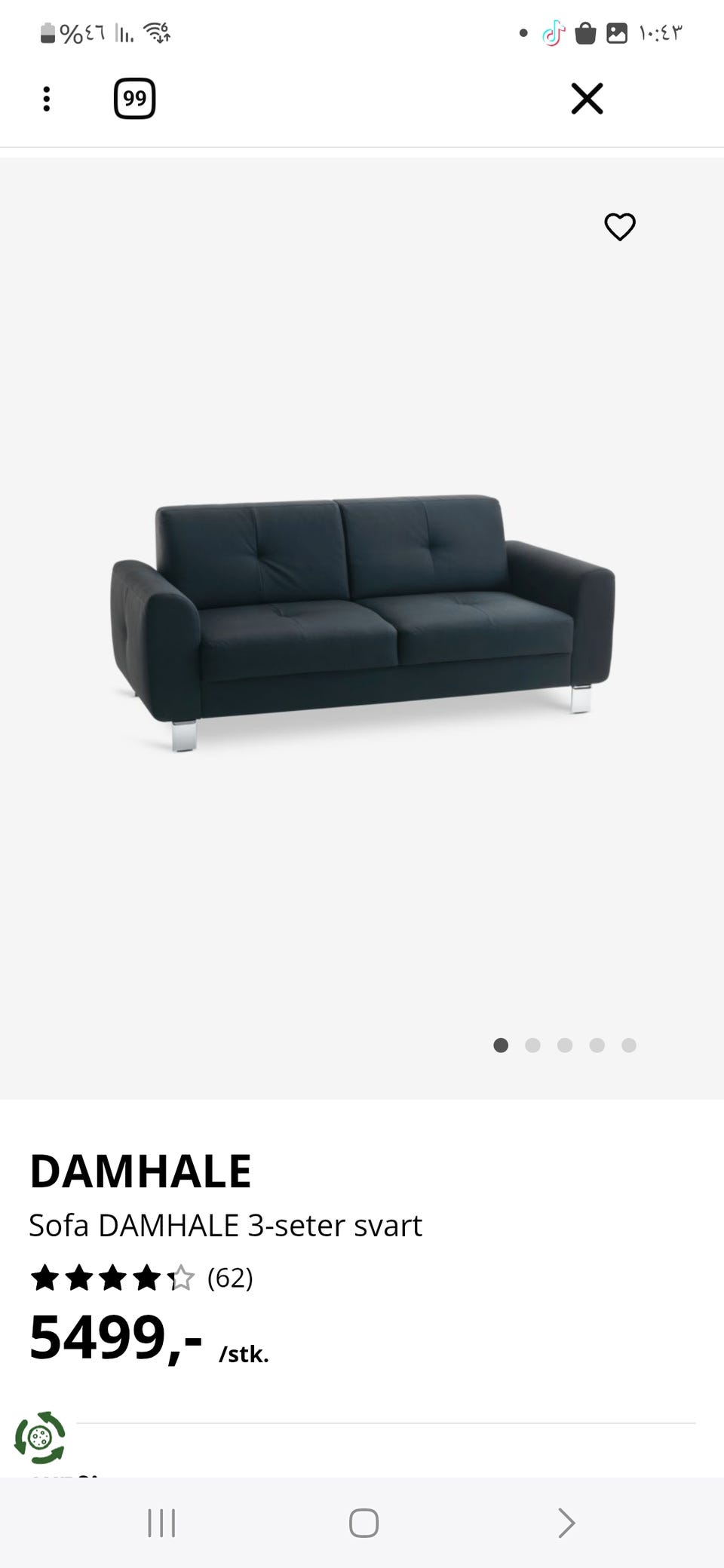Close the browser page
724x1568 pixels.
tap(587, 99)
